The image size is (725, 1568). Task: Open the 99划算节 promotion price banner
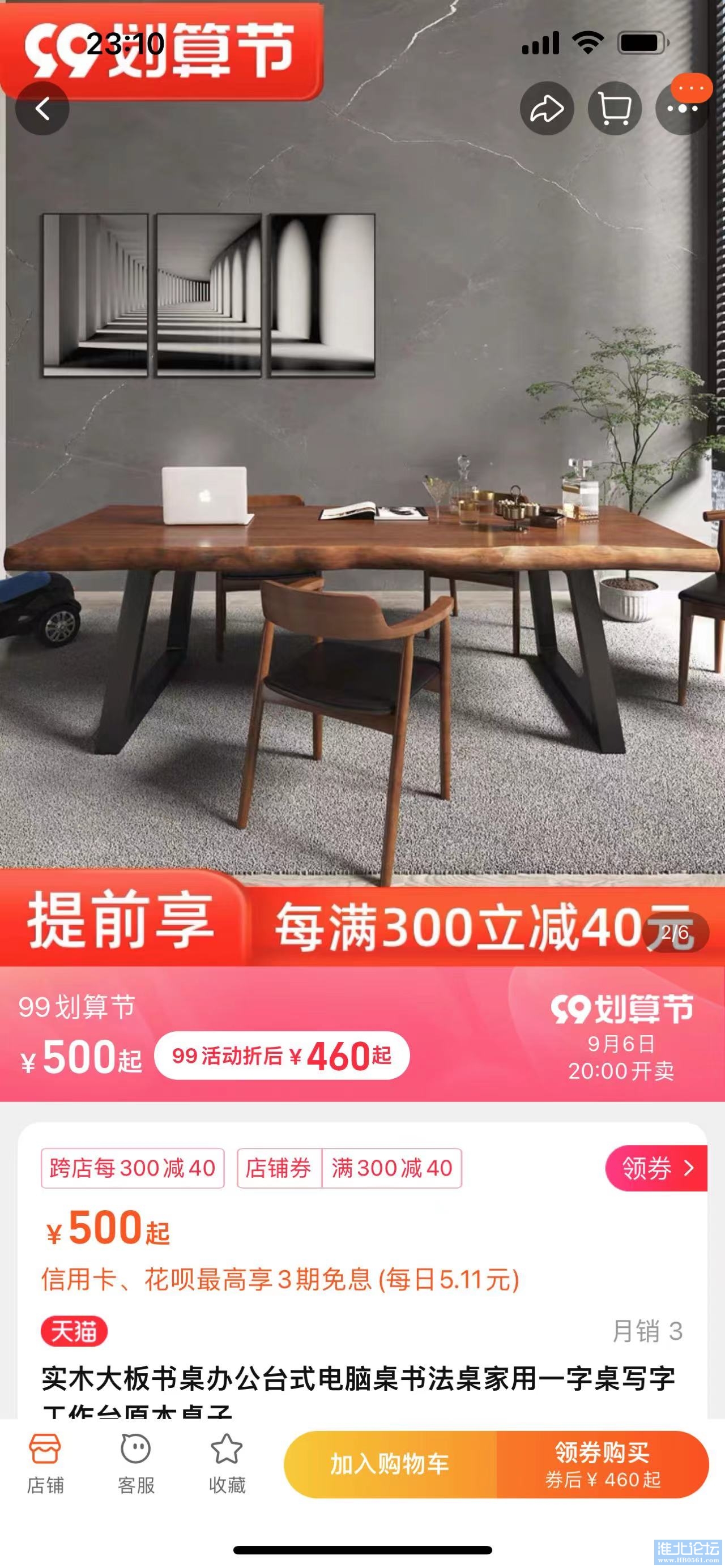362,1035
